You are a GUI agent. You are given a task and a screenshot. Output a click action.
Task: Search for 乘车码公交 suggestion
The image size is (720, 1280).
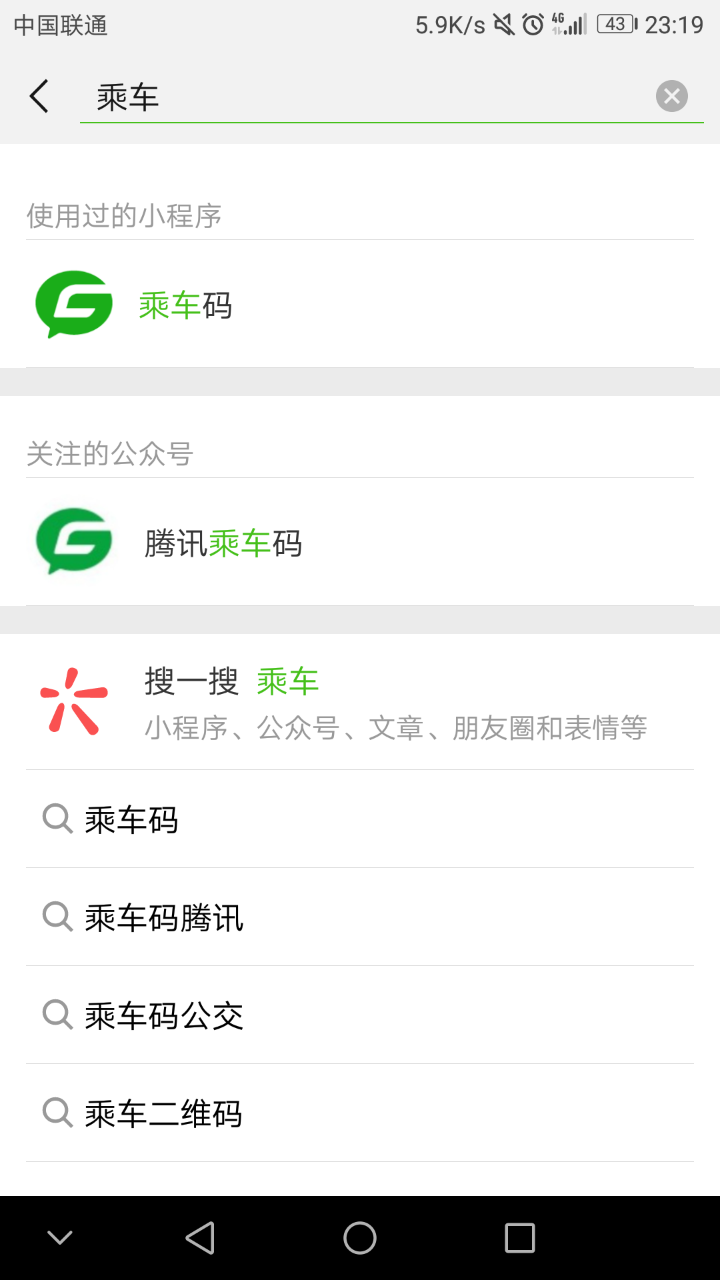[x=360, y=1015]
